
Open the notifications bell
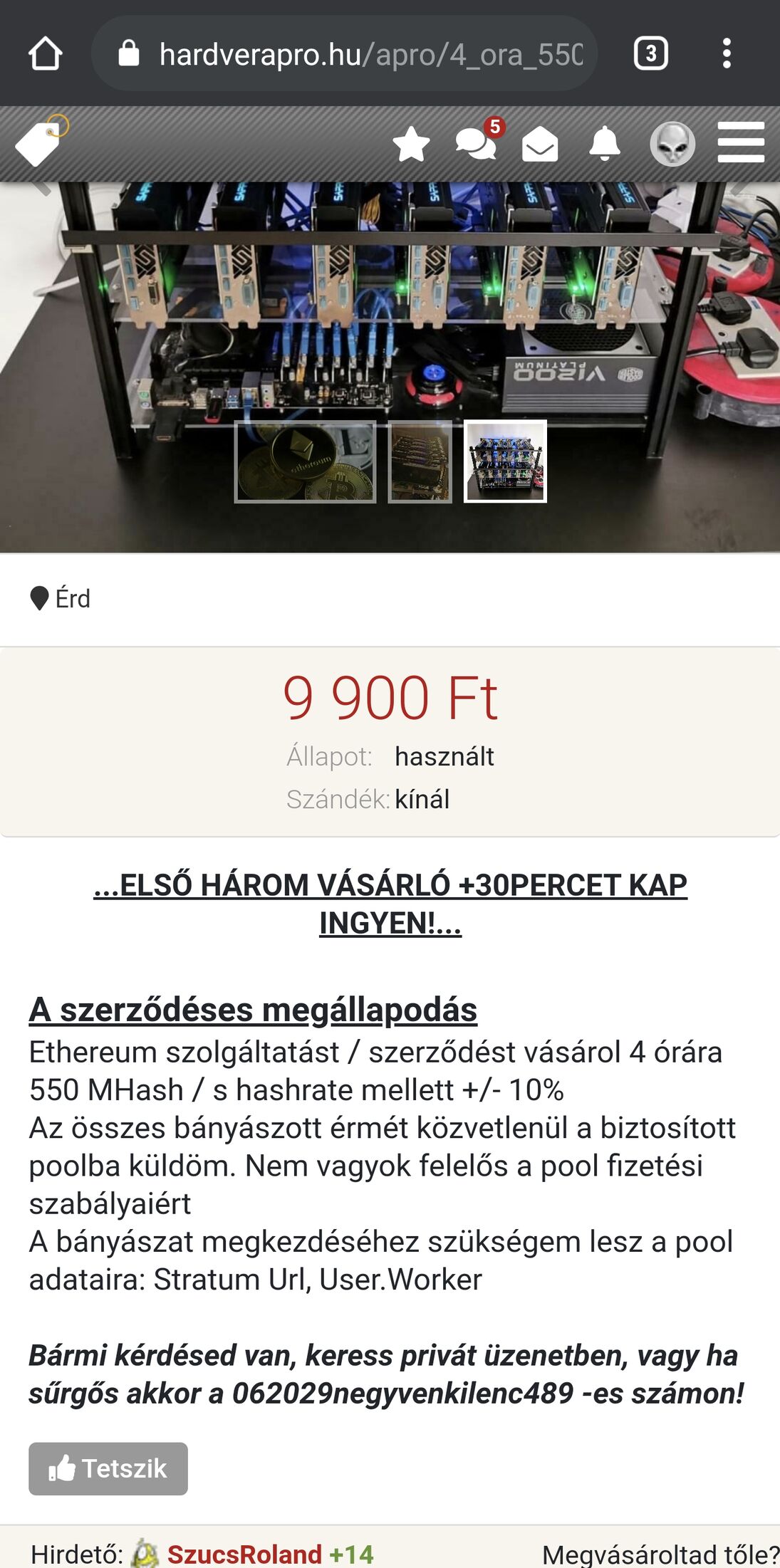pyautogui.click(x=604, y=145)
